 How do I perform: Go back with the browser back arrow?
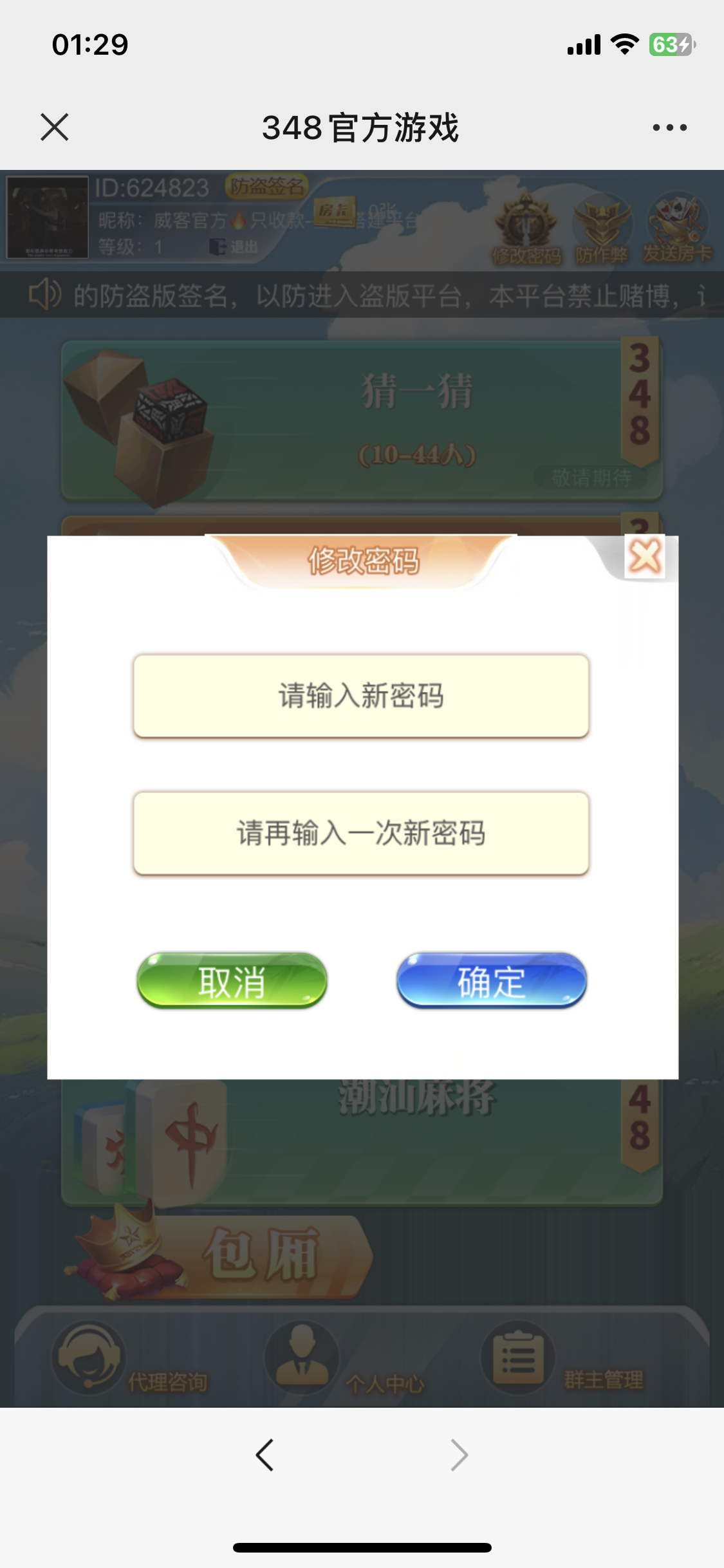[x=265, y=1455]
